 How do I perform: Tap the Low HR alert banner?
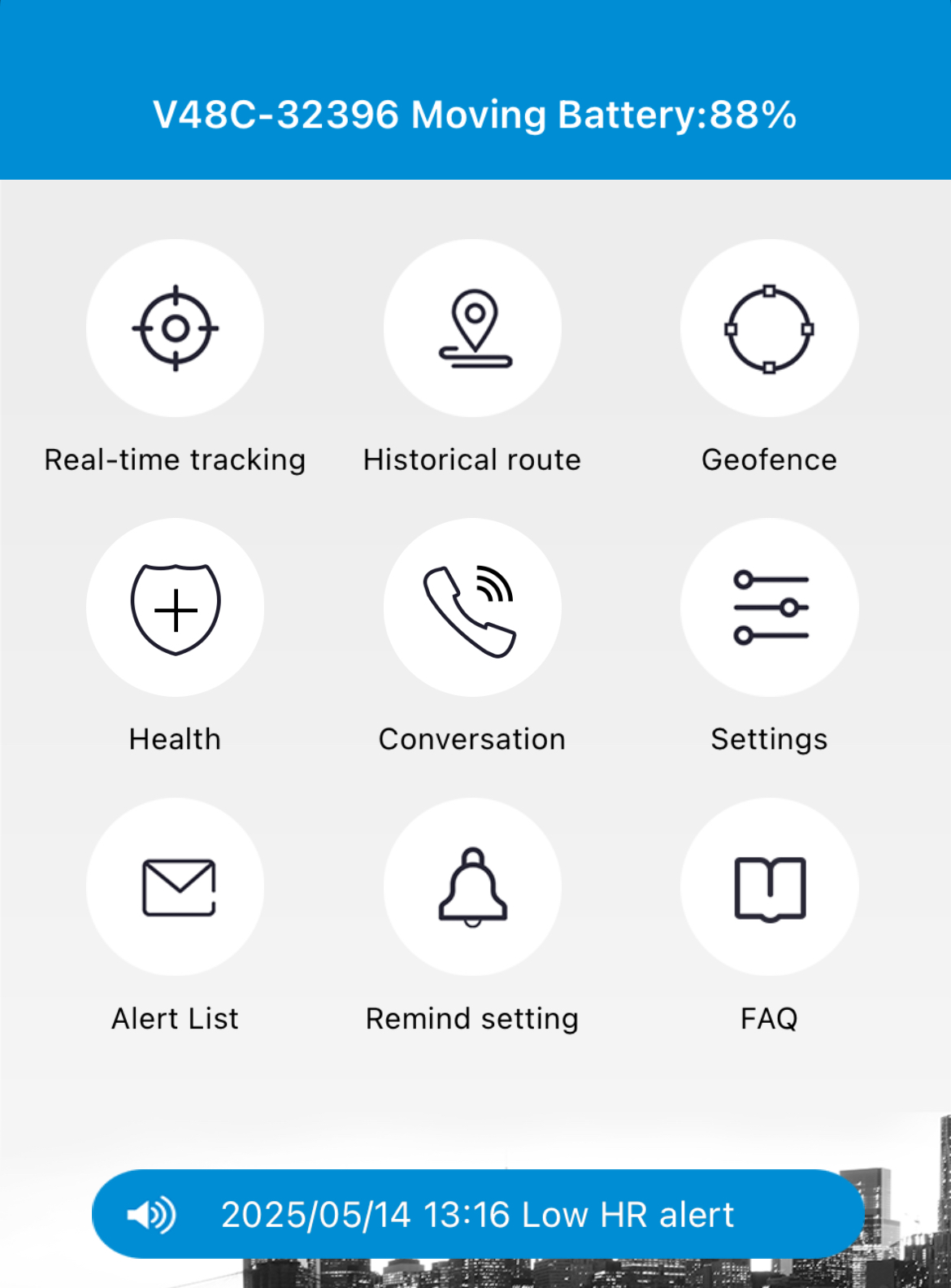point(477,1214)
